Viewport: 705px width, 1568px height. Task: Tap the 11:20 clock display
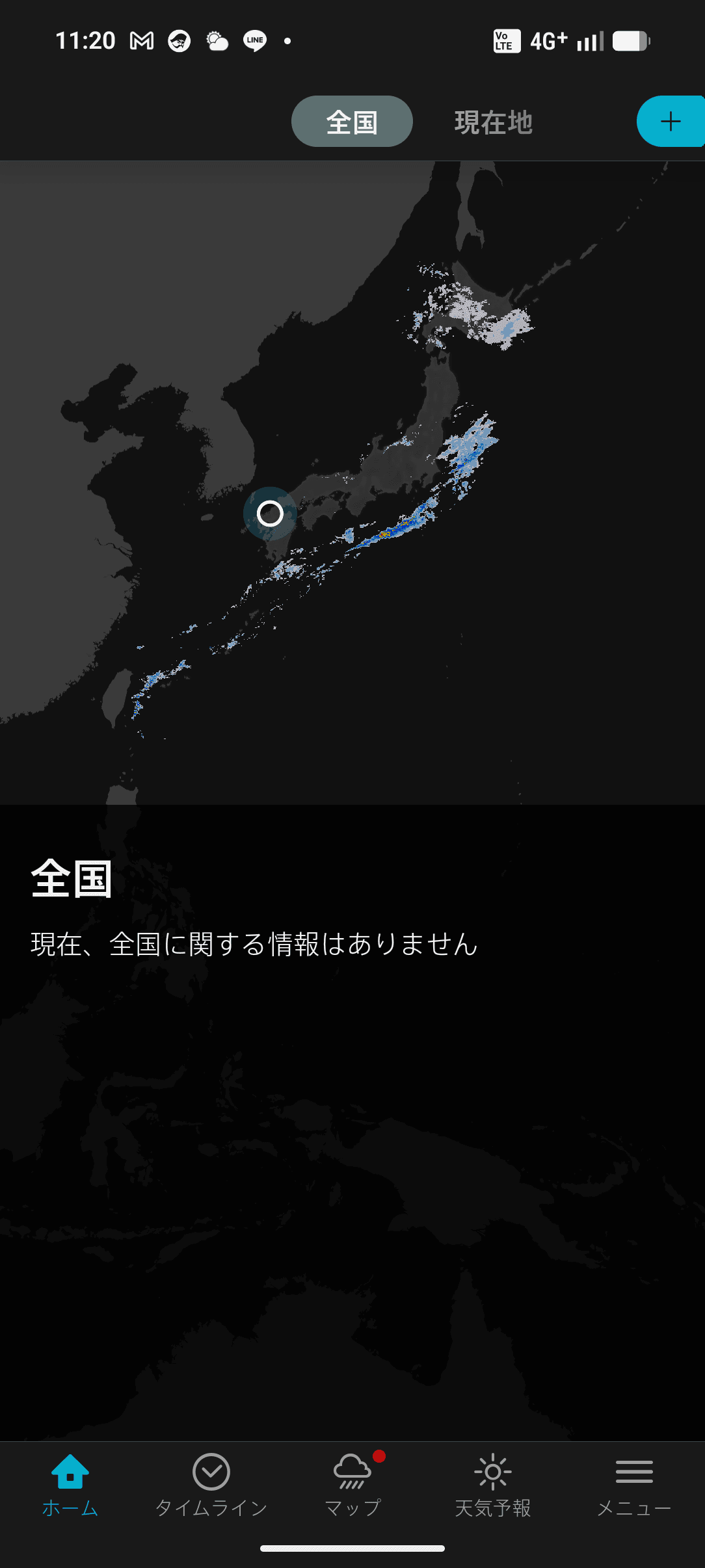tap(85, 40)
